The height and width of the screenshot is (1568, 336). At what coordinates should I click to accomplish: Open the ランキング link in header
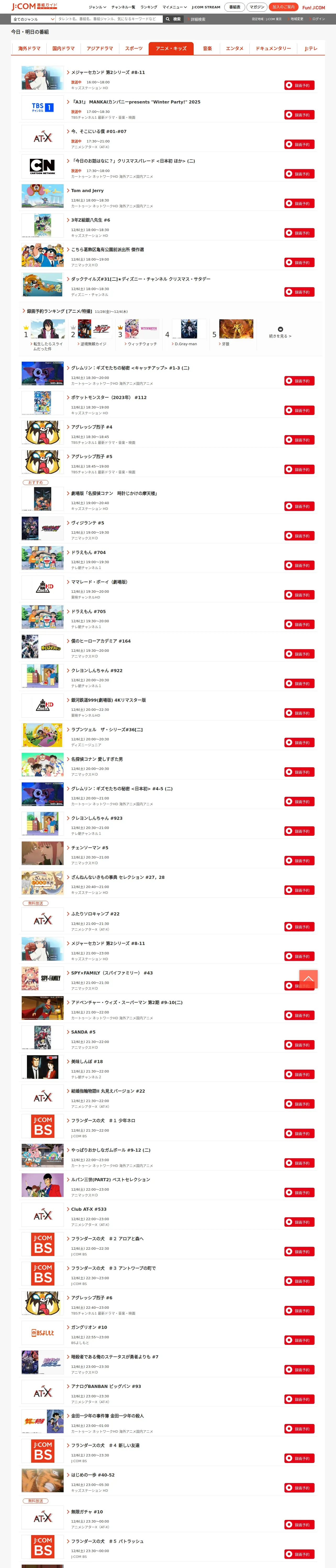149,7
